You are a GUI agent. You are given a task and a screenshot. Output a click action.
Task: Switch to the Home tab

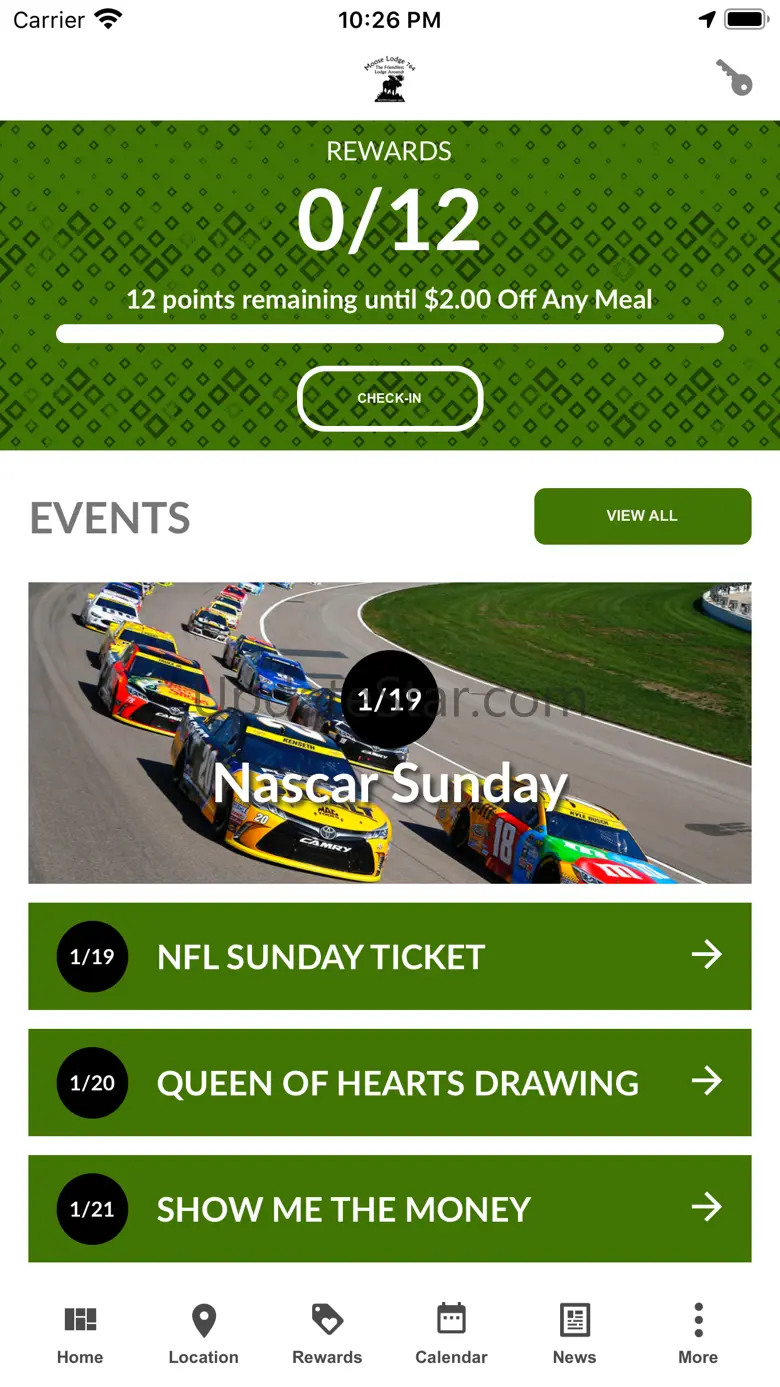tap(80, 1334)
